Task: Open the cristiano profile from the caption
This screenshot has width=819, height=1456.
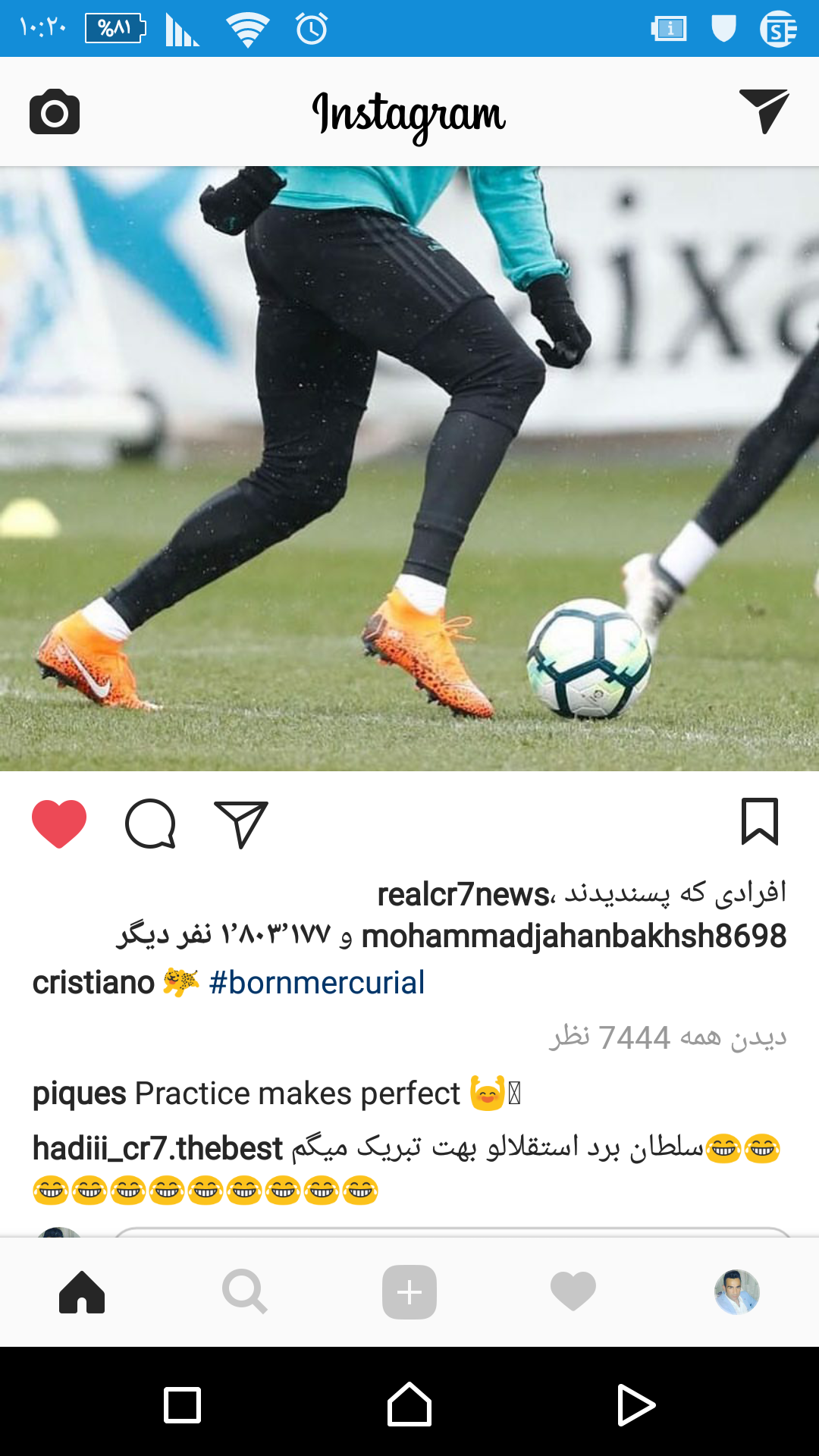Action: (x=93, y=983)
